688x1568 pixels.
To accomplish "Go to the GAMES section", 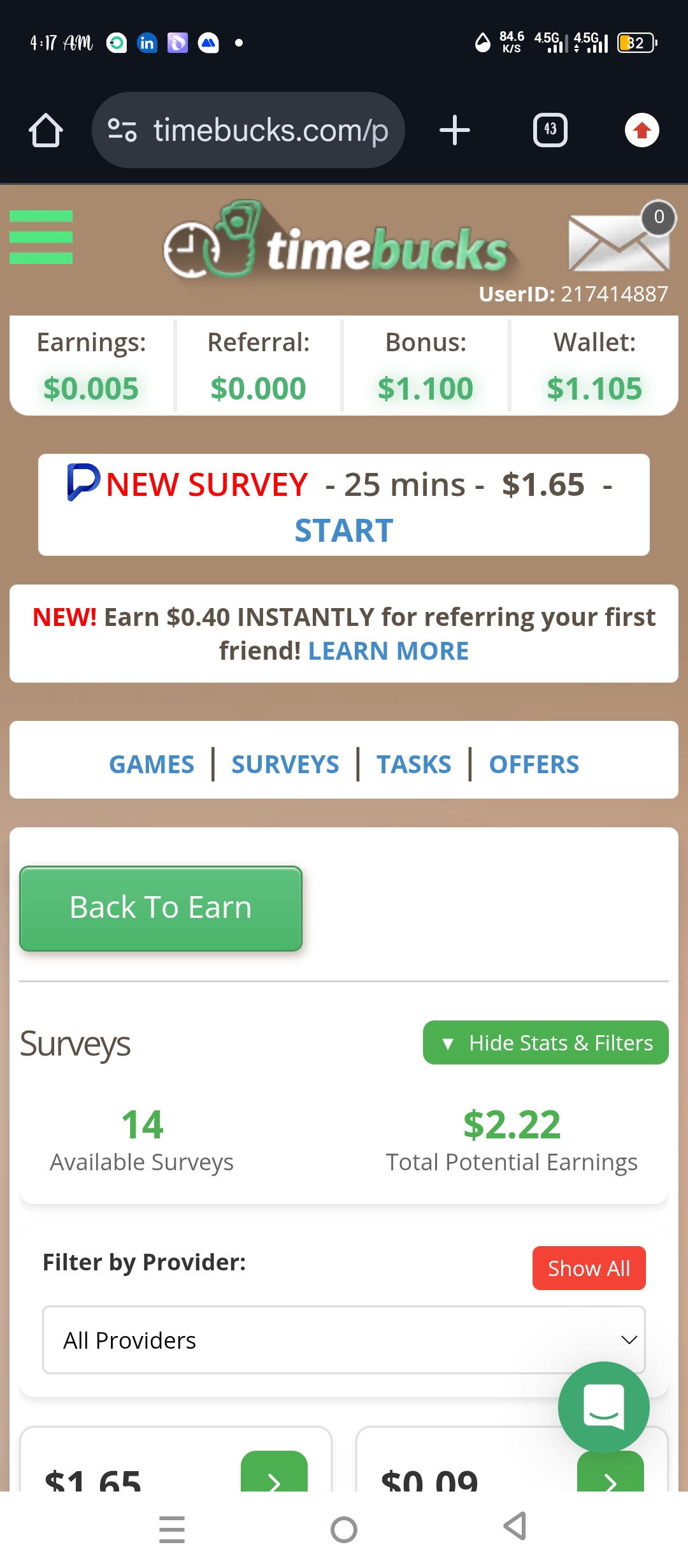I will pos(152,764).
